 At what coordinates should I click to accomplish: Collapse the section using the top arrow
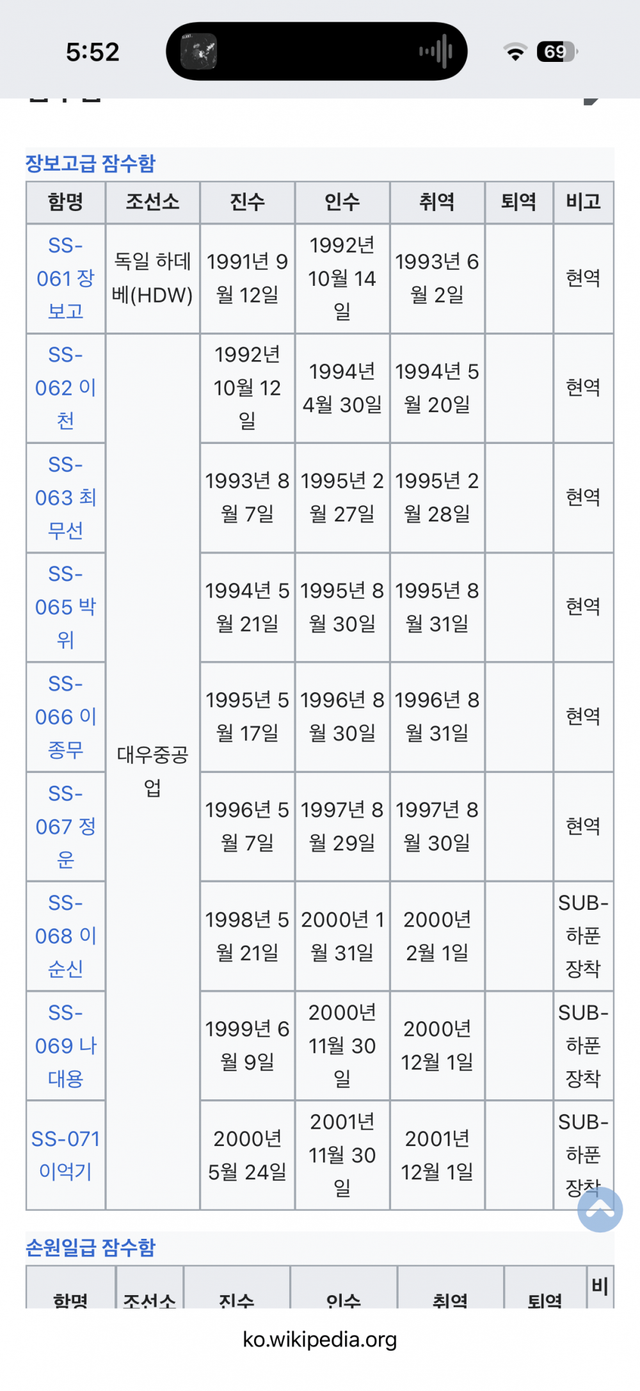(x=592, y=98)
